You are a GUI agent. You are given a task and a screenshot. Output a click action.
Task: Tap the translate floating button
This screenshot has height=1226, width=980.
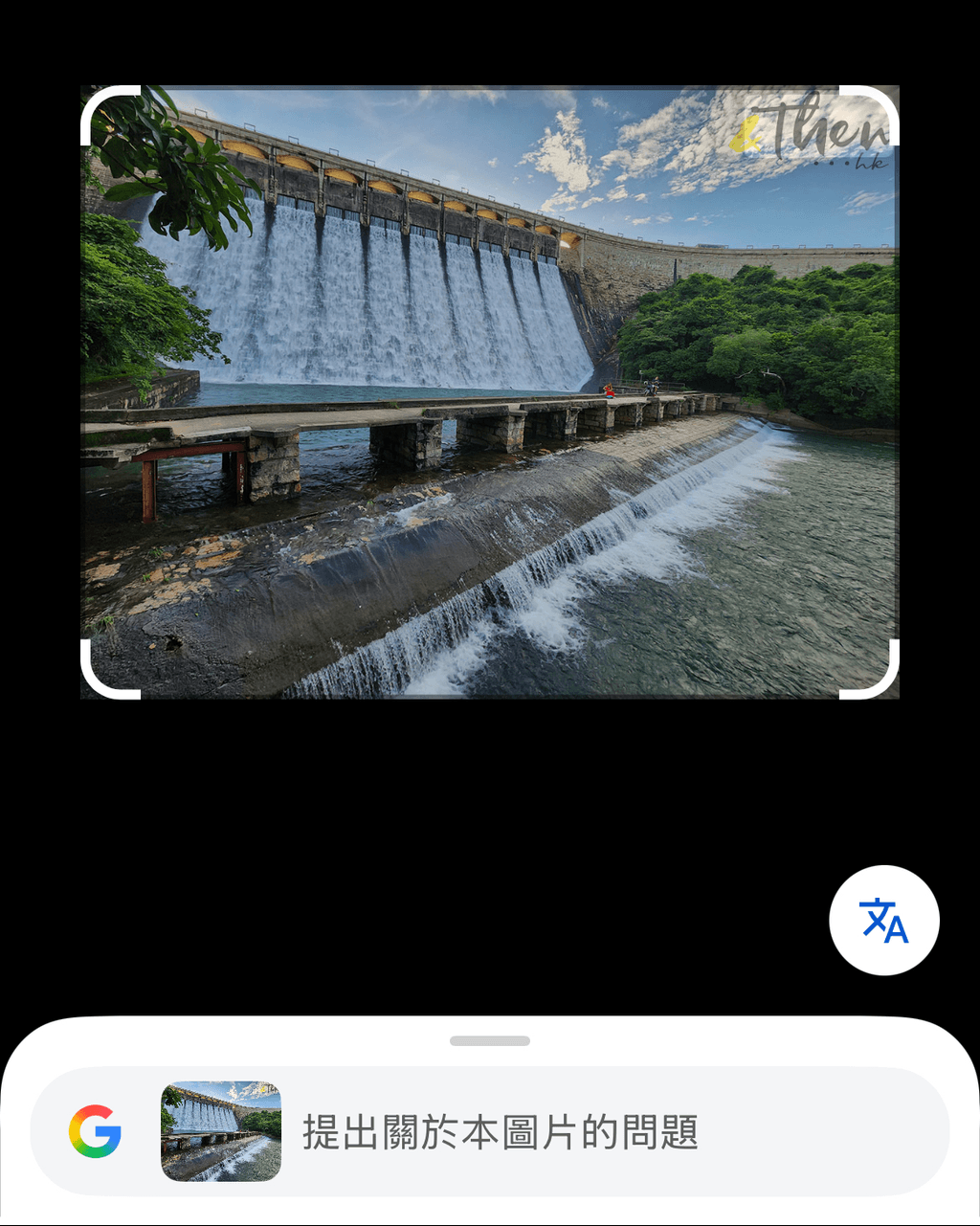coord(883,921)
